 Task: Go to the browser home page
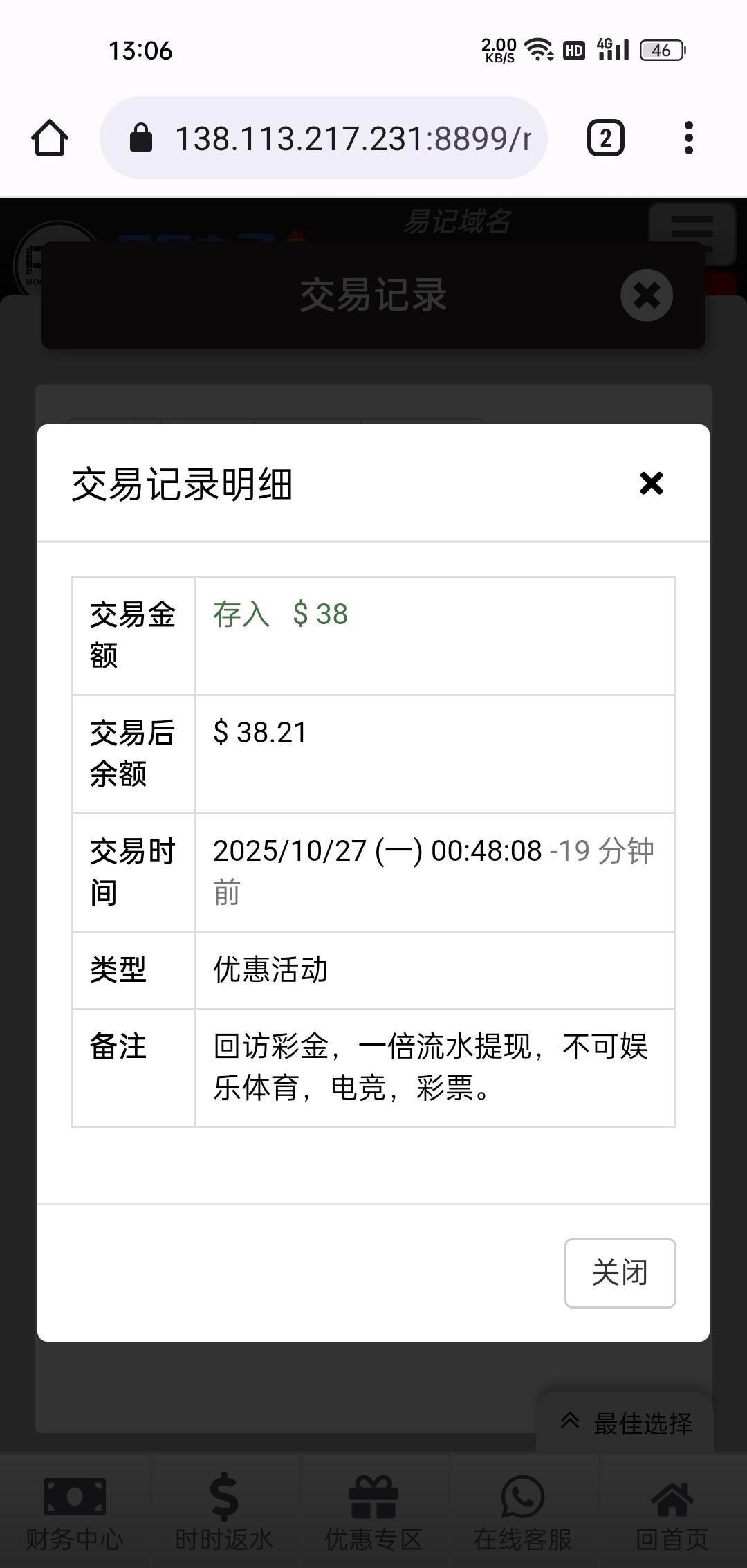(x=50, y=138)
